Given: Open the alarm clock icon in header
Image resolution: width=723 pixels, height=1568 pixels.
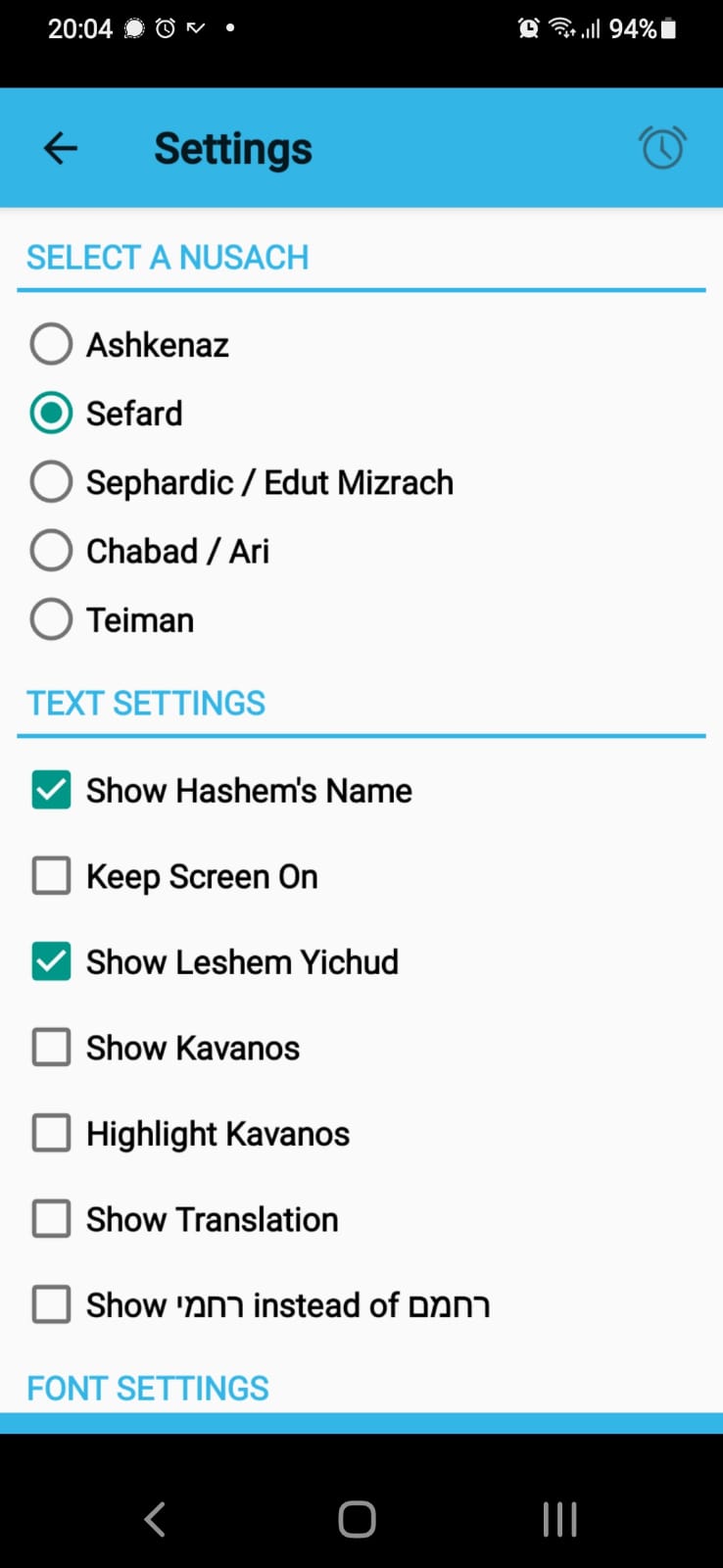Looking at the screenshot, I should [x=662, y=149].
